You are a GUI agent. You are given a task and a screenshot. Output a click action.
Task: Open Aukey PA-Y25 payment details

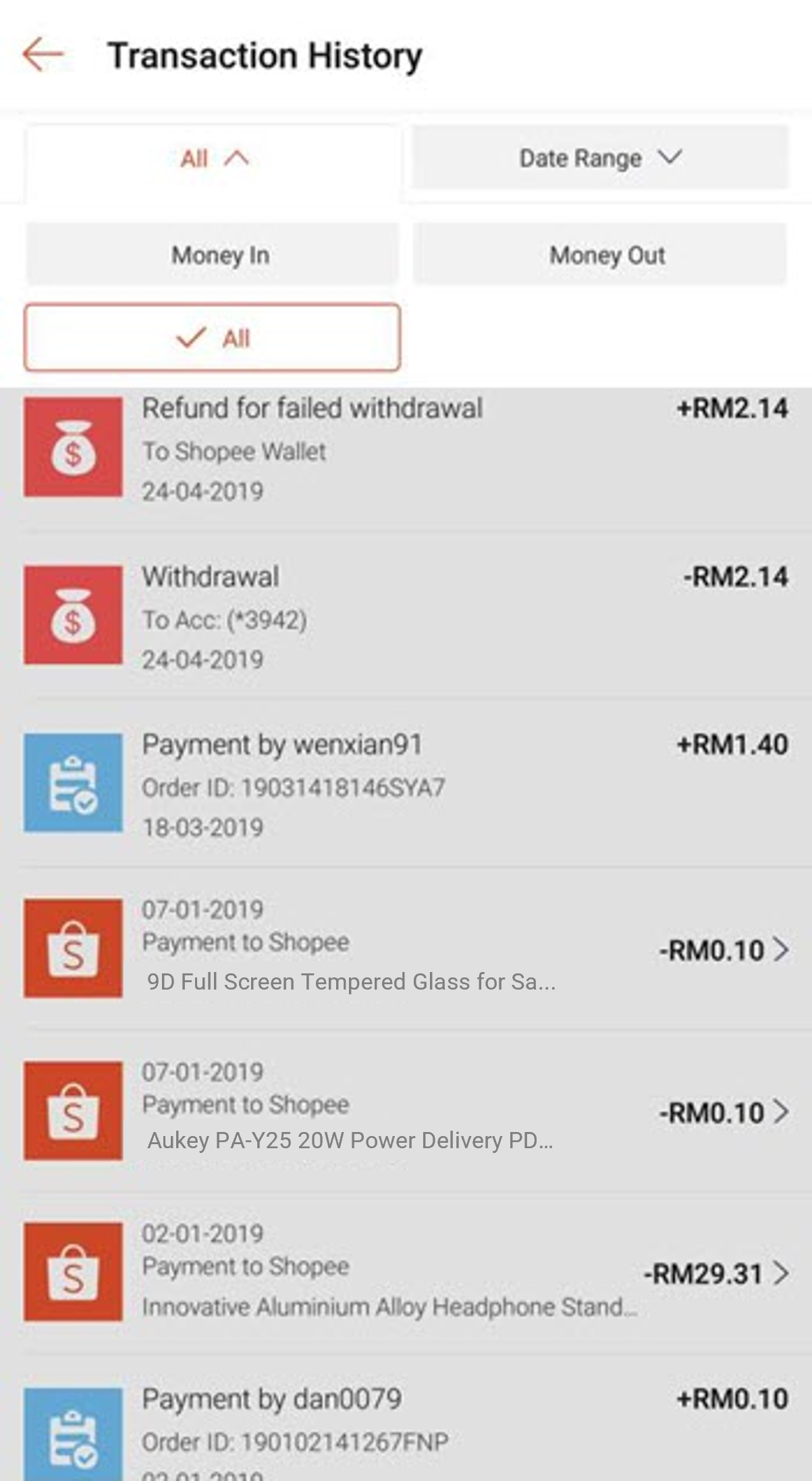405,1110
